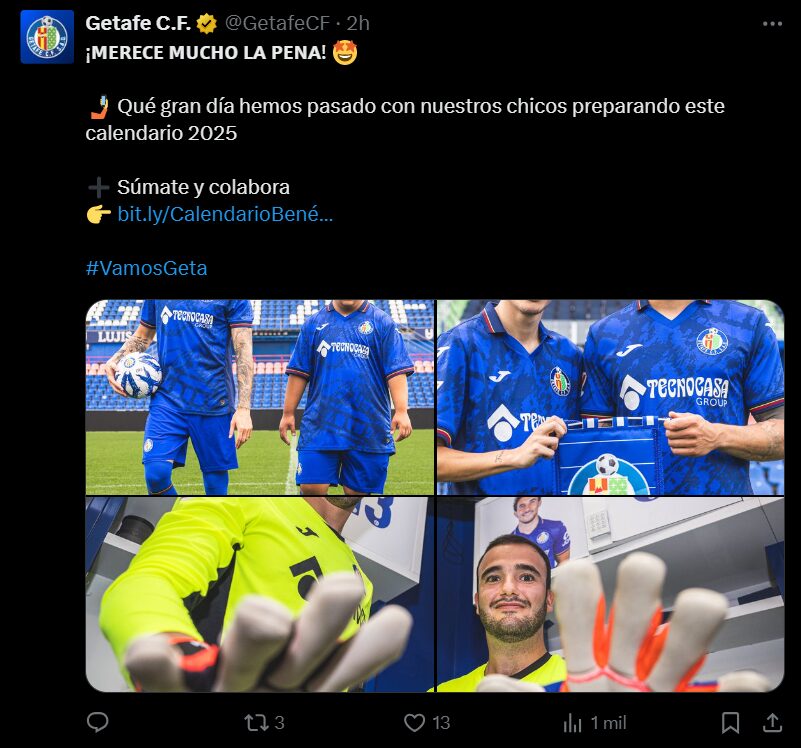Open photo of smiling goalkeeper with gloves

click(x=610, y=595)
